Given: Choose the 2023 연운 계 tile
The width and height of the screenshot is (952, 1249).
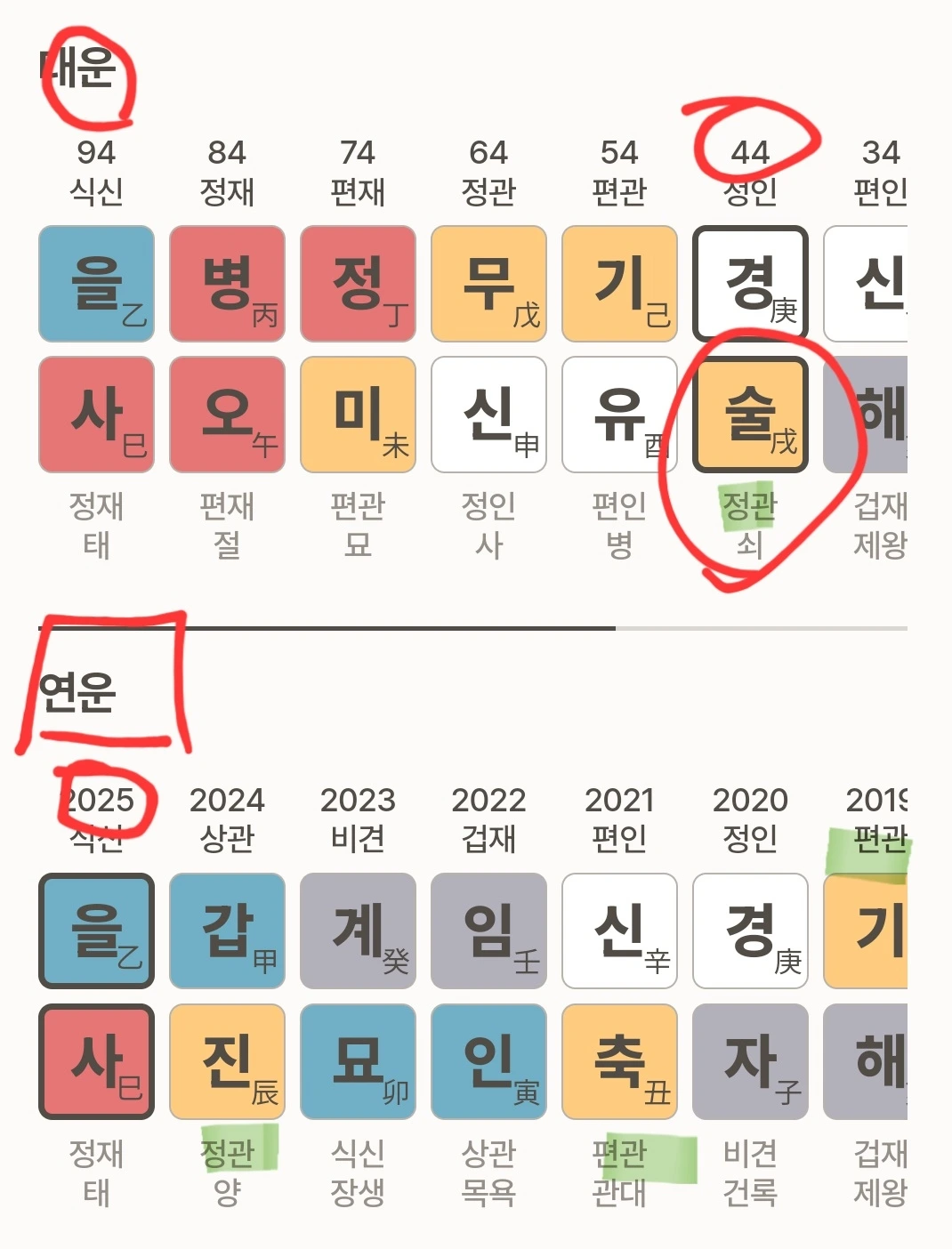Looking at the screenshot, I should [358, 931].
